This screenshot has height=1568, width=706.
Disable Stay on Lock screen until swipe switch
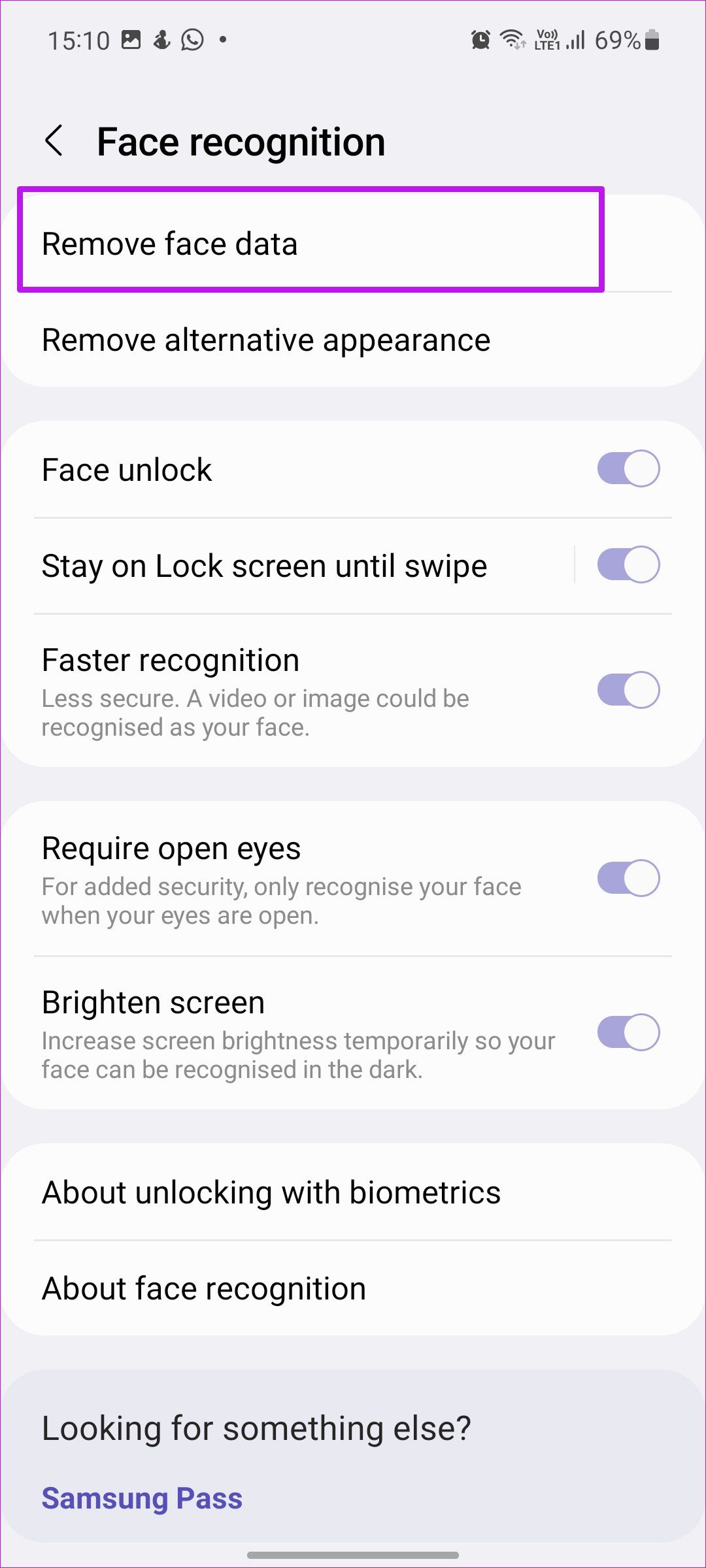(x=628, y=564)
